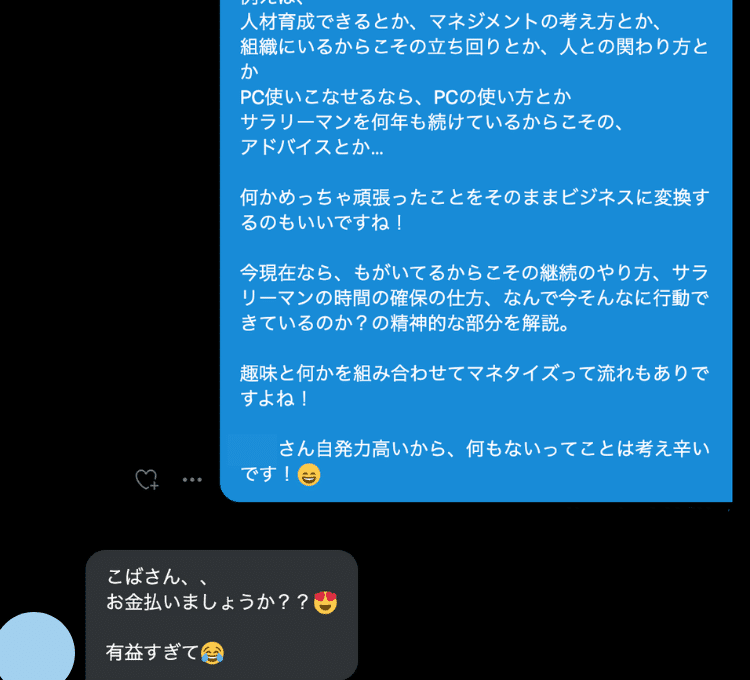Open more options for the blue message
750x680 pixels.
click(x=192, y=480)
